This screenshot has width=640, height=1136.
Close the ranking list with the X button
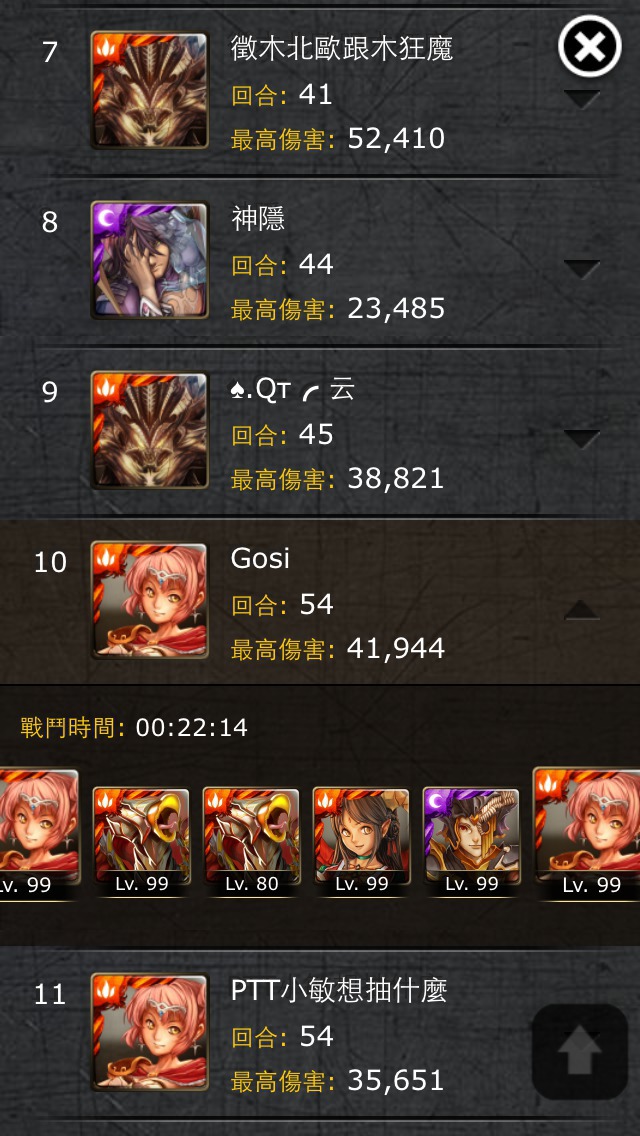(x=589, y=46)
